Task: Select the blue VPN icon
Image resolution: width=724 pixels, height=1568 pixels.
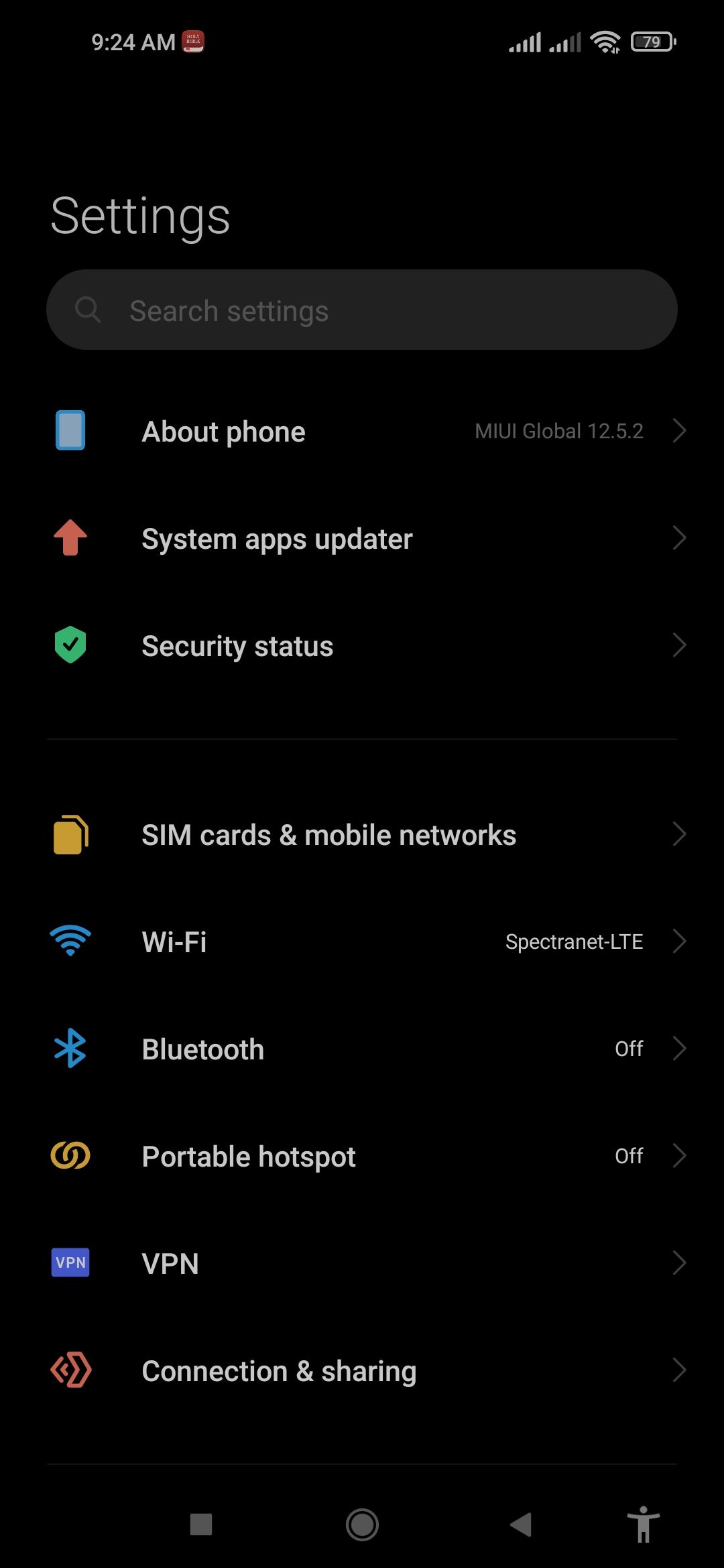Action: click(70, 1262)
